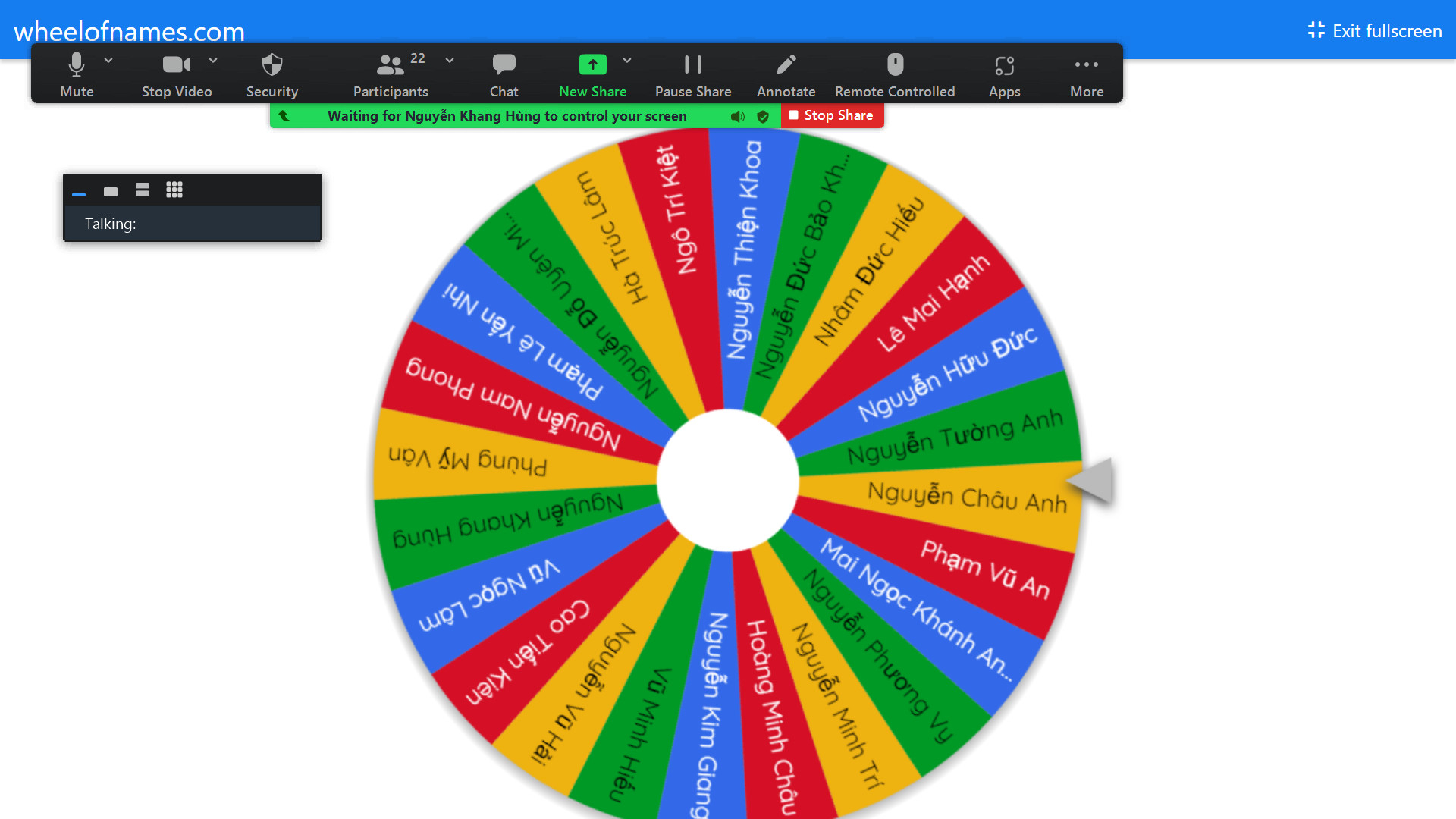Expand video options arrow next to Stop Video
1456x819 pixels.
tap(213, 61)
